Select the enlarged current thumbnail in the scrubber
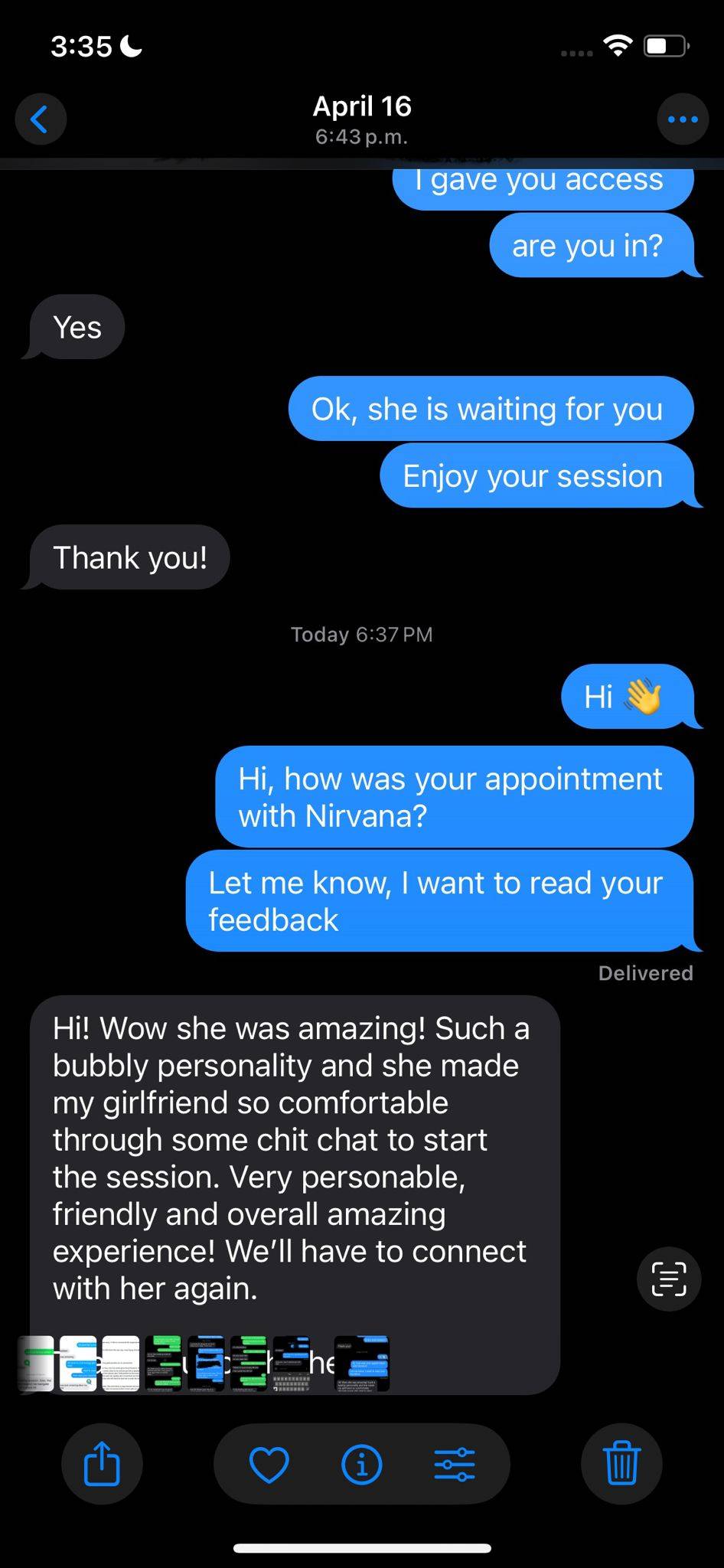The image size is (724, 1568). (x=361, y=1364)
